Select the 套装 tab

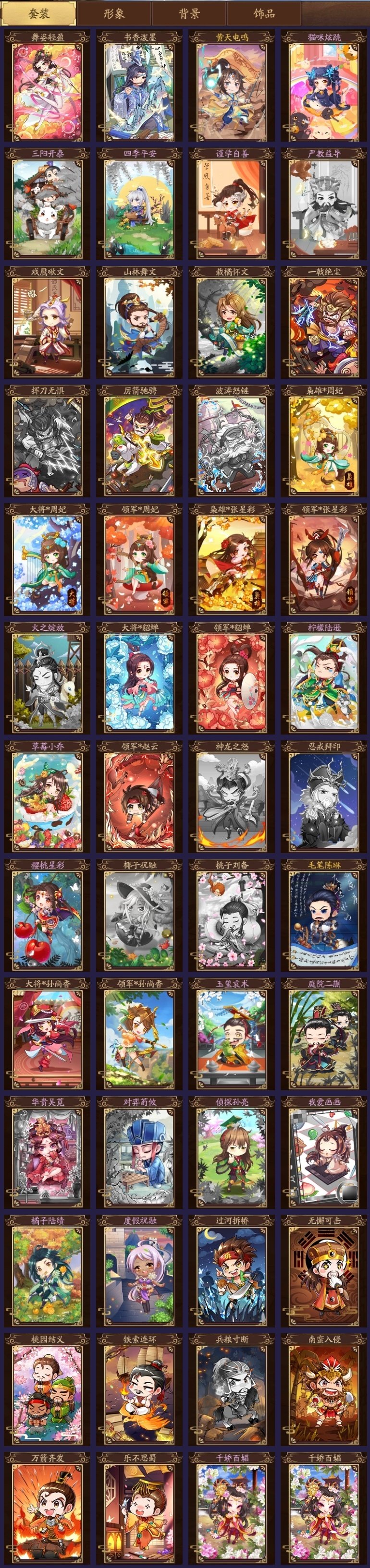pyautogui.click(x=38, y=13)
